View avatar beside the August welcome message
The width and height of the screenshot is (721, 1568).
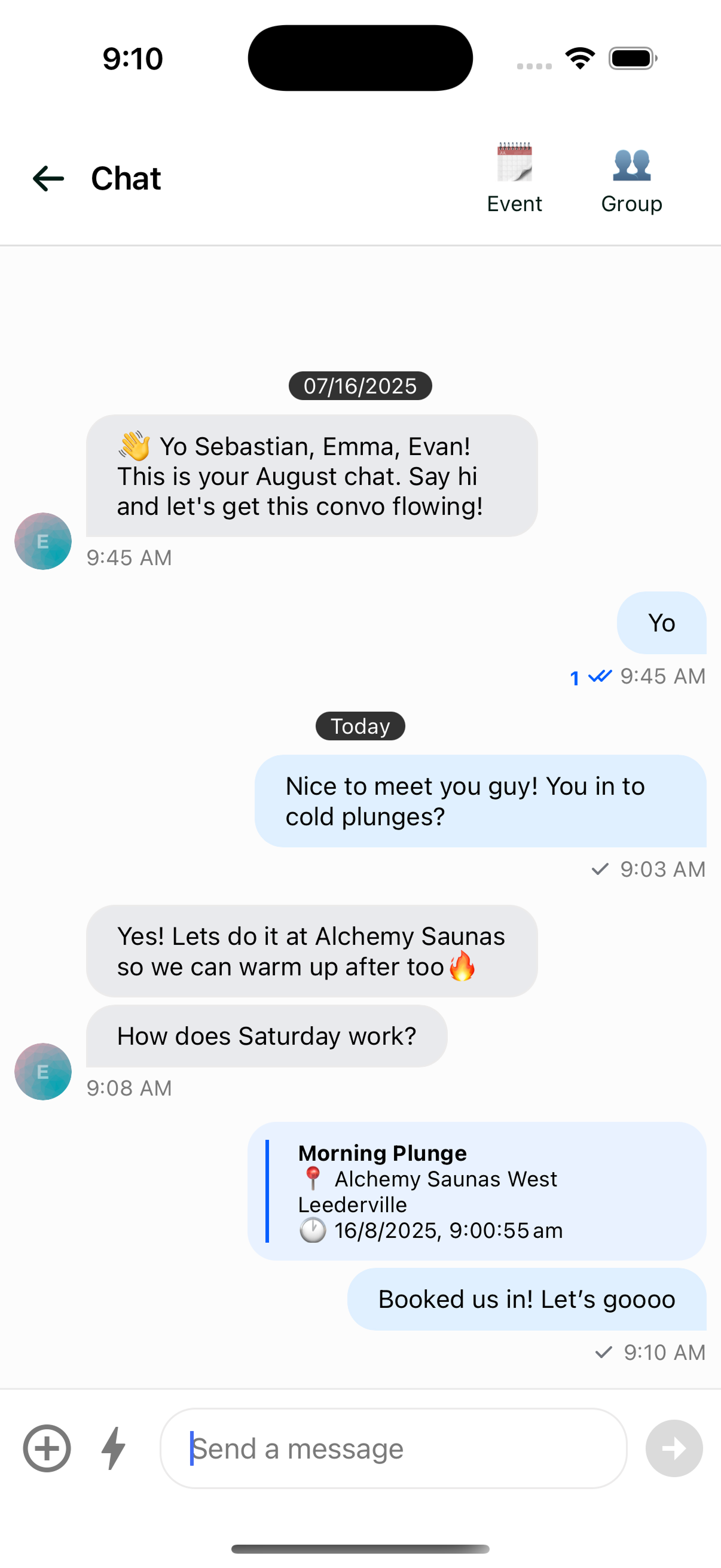tap(42, 541)
